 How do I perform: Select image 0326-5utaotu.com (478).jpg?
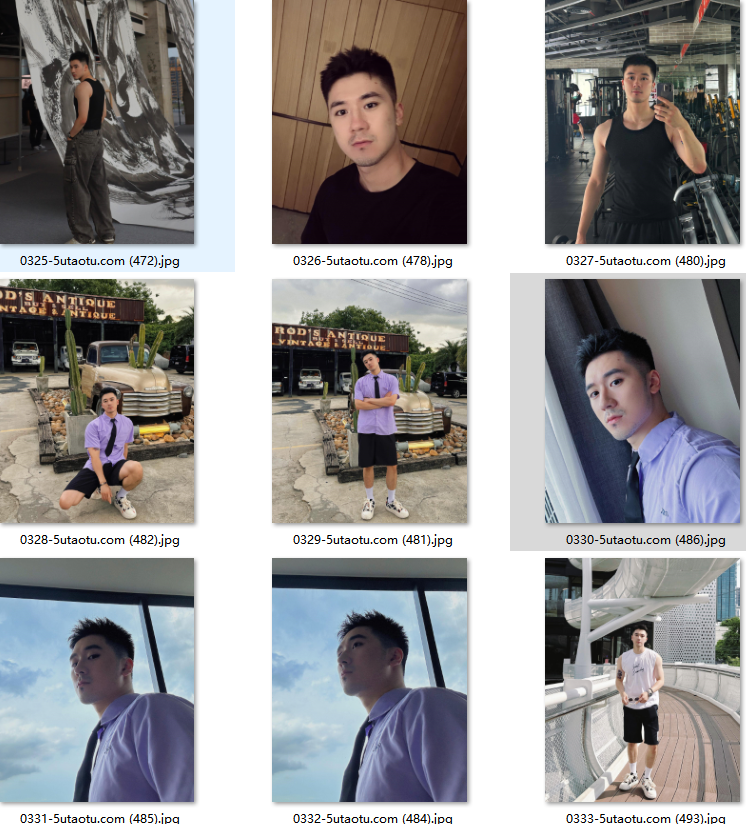point(370,122)
